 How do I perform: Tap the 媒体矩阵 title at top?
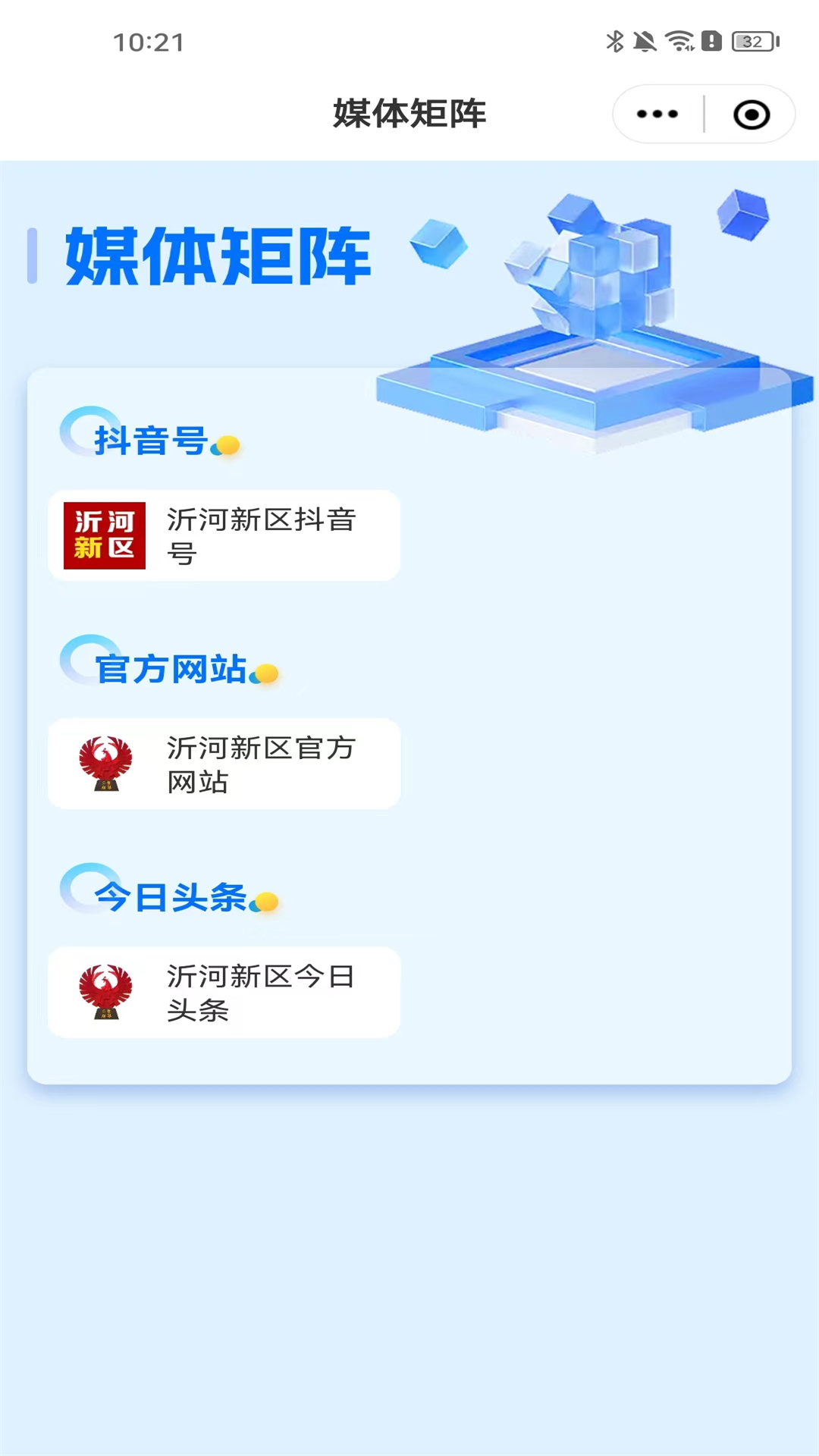[409, 112]
